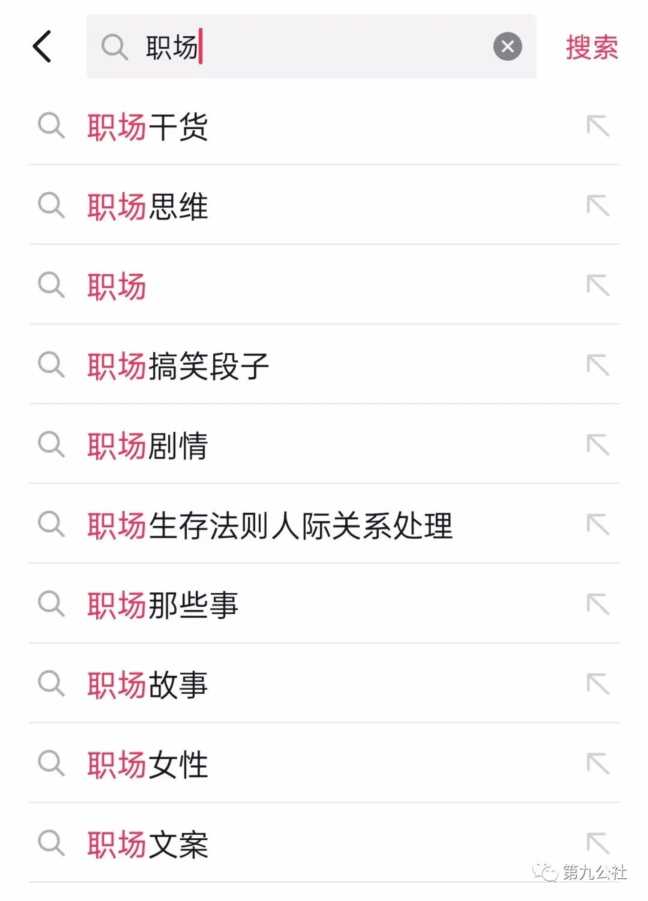
Task: Open suggestion 职场生存法则人际关系处理
Action: tap(270, 525)
